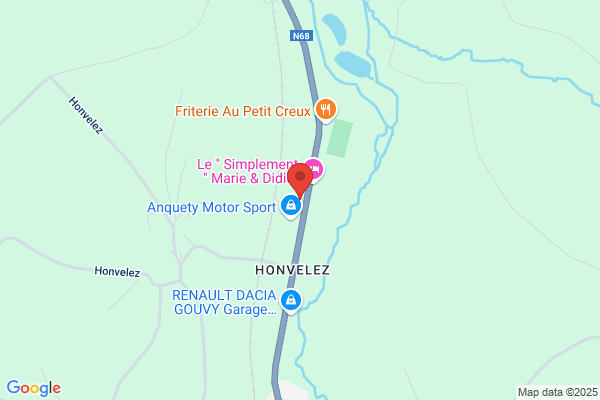Tap the red location pin

(300, 180)
